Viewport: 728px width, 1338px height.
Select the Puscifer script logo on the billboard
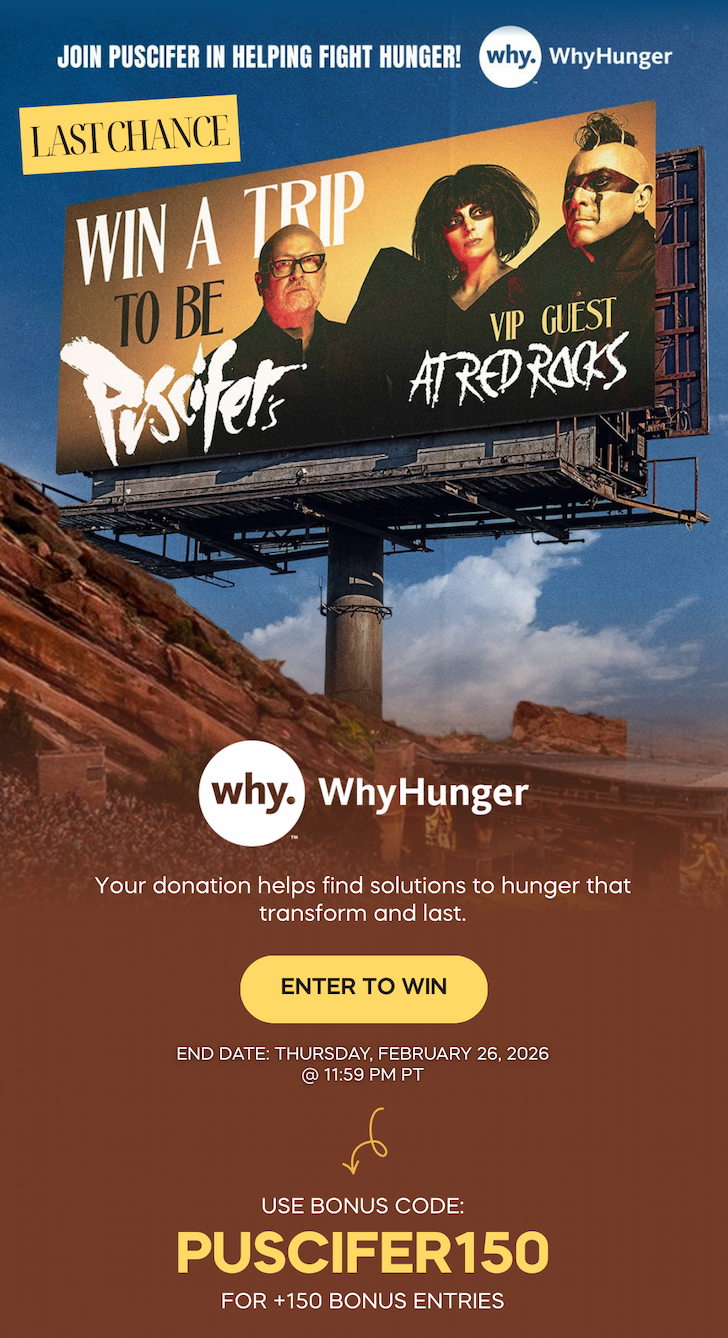click(176, 383)
